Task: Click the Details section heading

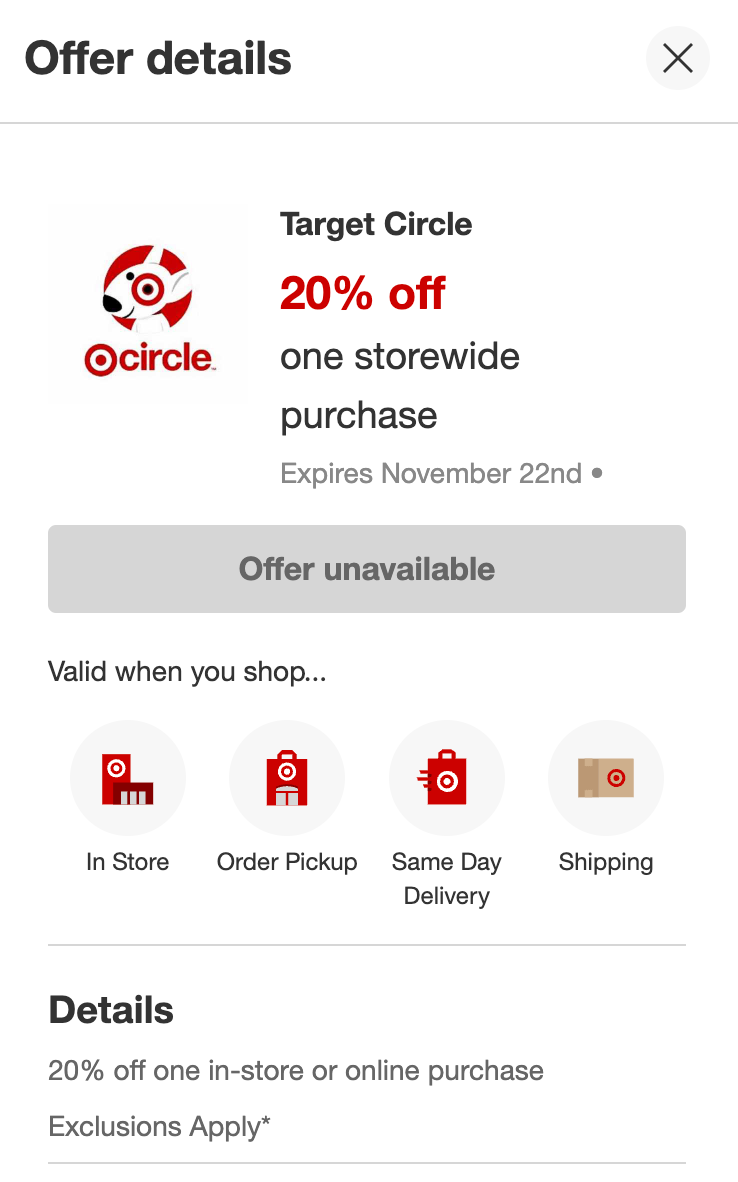Action: tap(110, 1010)
